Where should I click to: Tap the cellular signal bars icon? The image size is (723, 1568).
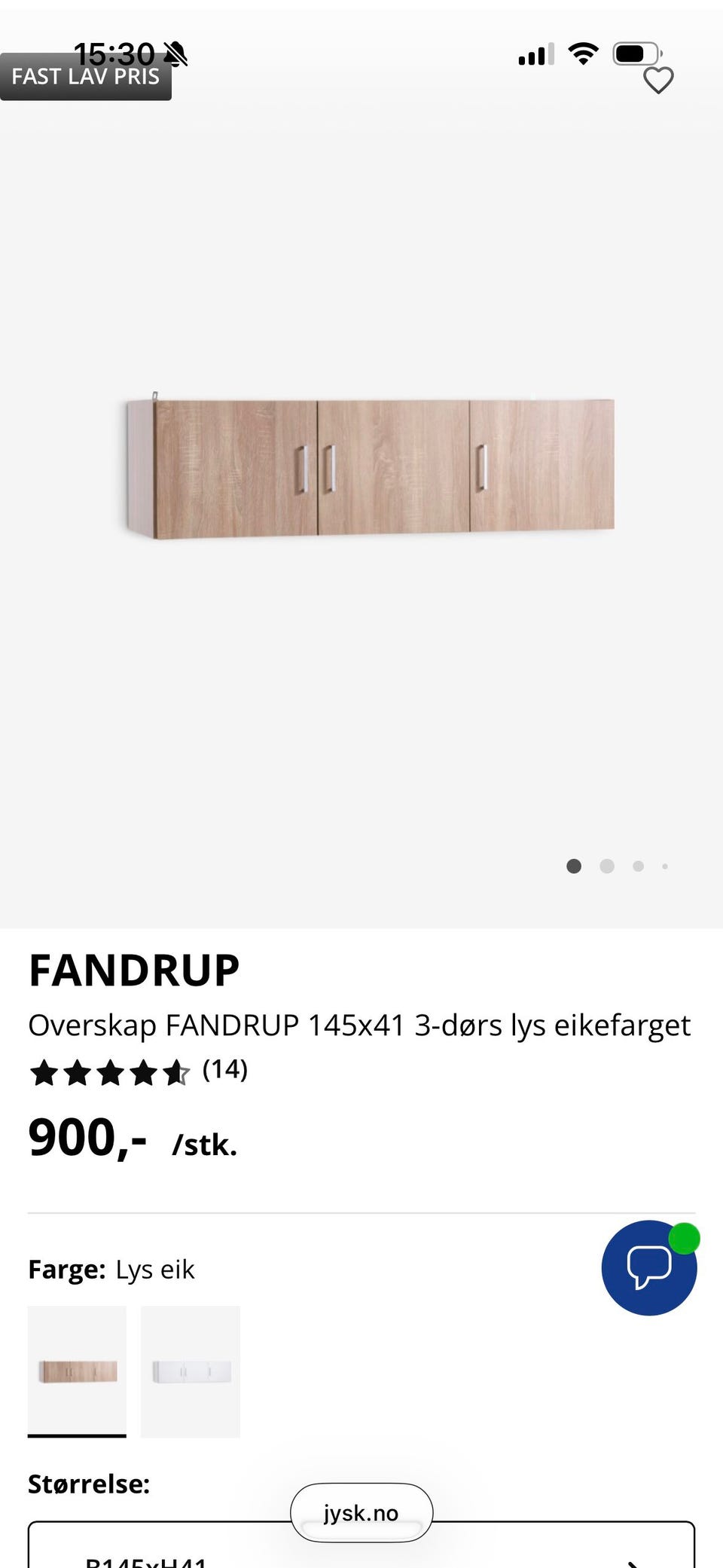(535, 54)
